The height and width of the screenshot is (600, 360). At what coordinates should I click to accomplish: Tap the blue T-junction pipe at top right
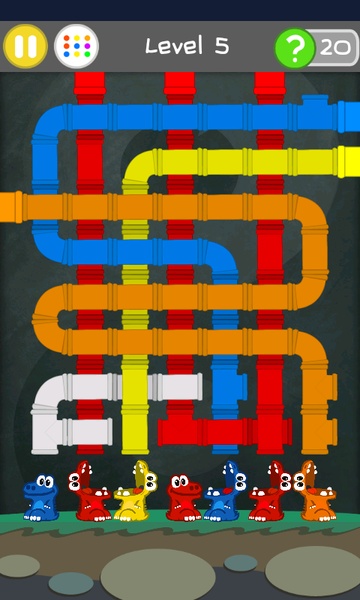coord(316,113)
